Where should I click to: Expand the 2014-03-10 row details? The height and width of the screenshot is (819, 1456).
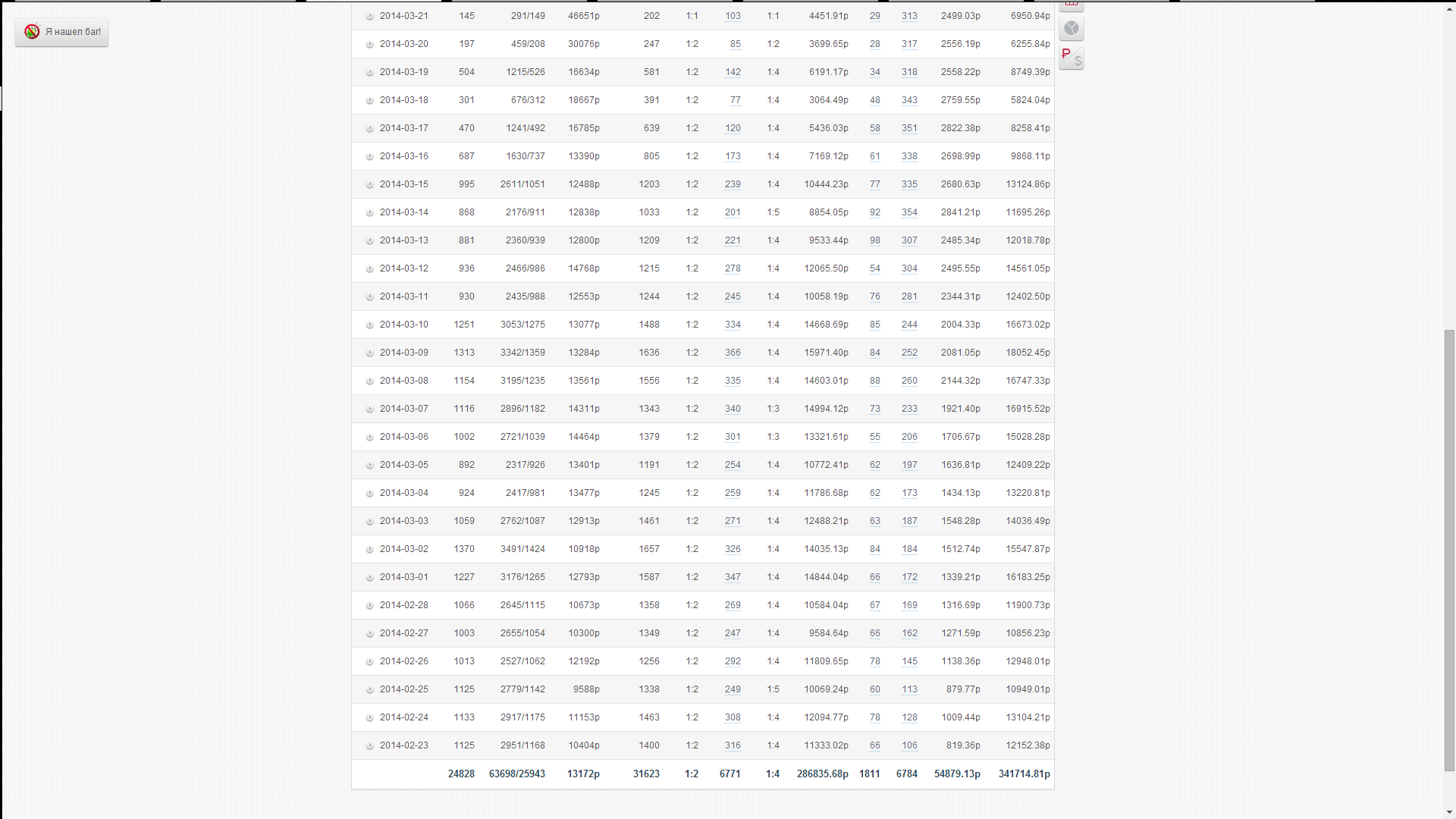tap(370, 325)
